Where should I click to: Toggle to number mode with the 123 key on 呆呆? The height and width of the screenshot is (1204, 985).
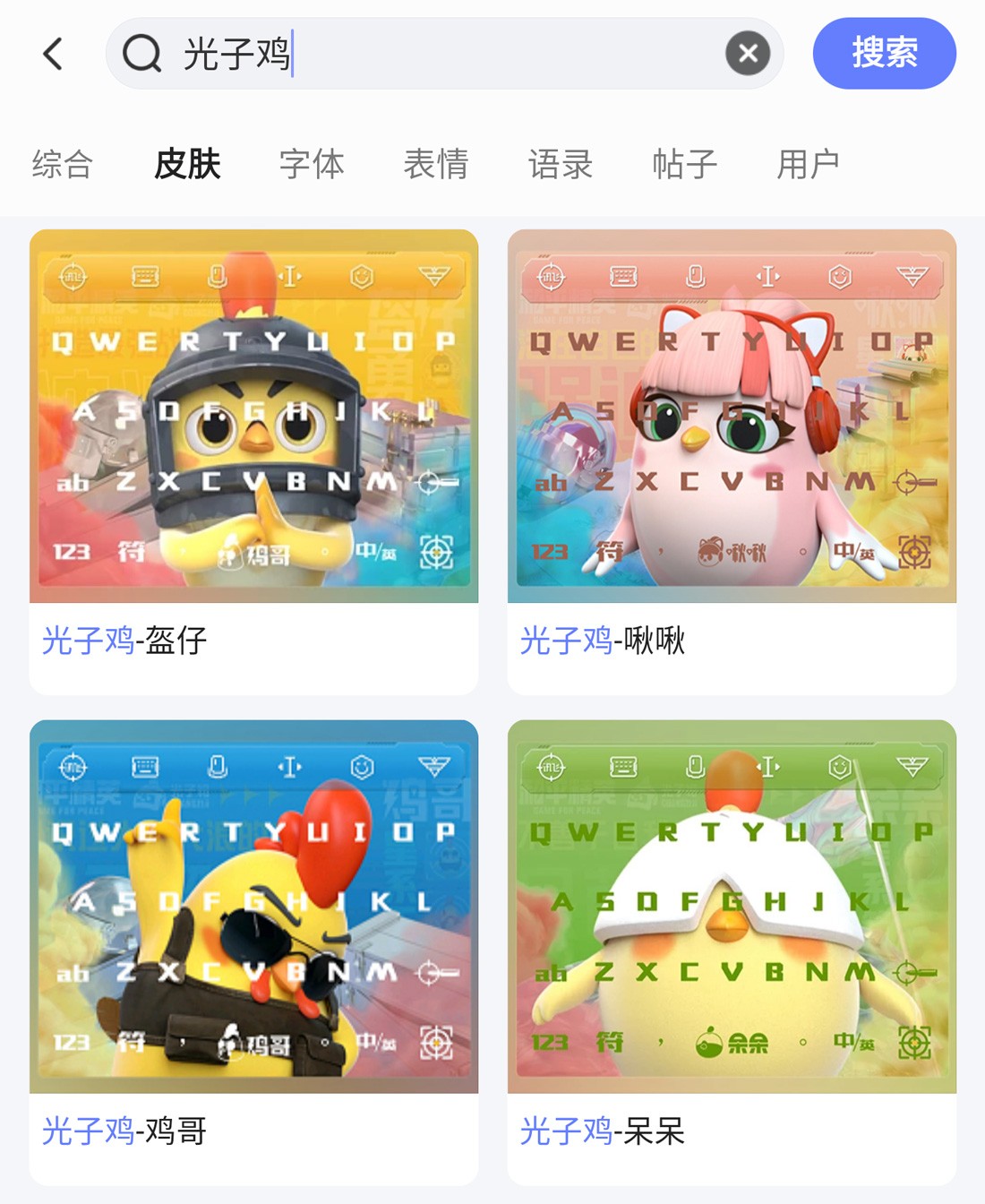pyautogui.click(x=549, y=1042)
